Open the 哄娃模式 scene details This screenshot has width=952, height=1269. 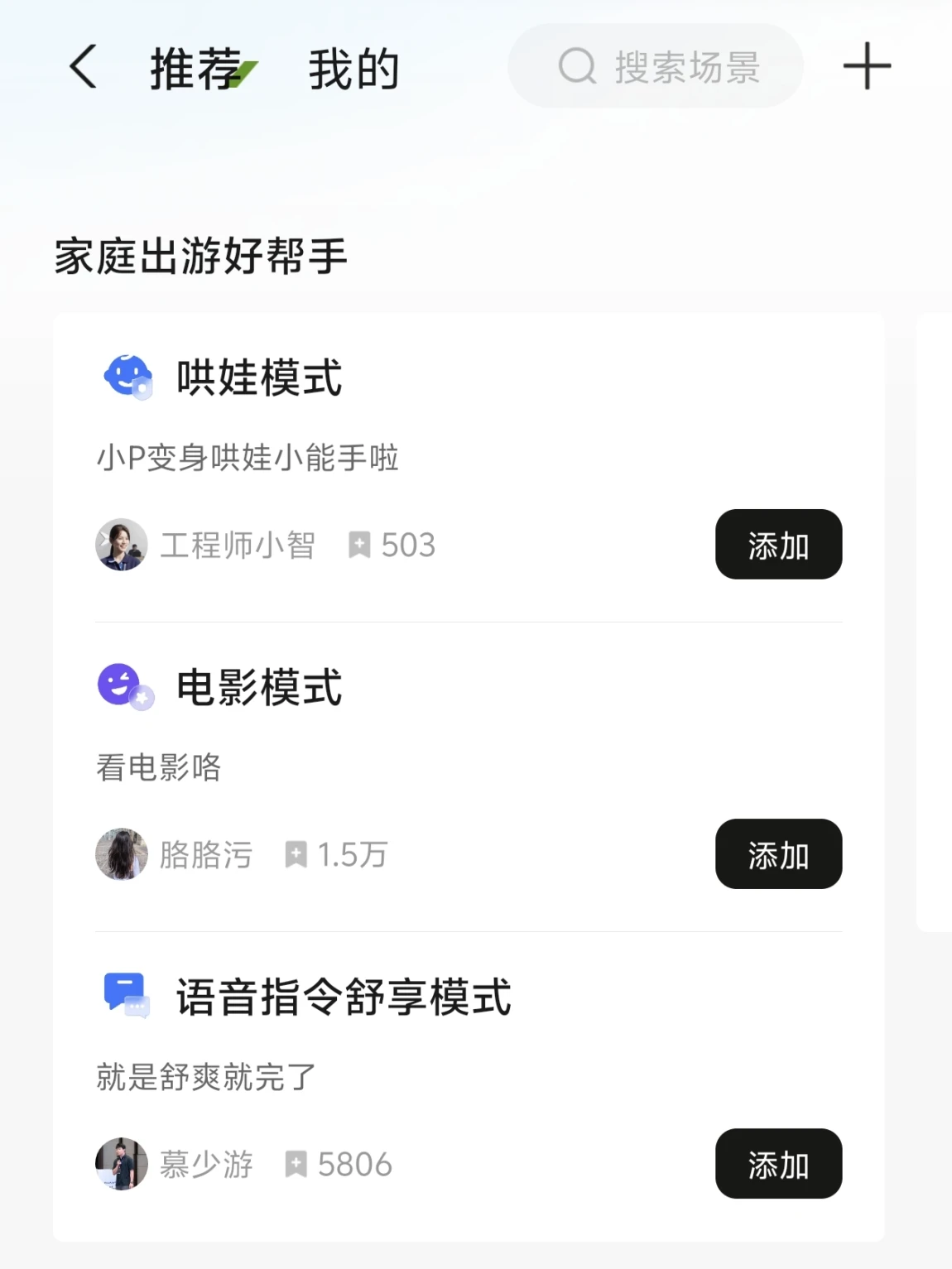[x=259, y=378]
